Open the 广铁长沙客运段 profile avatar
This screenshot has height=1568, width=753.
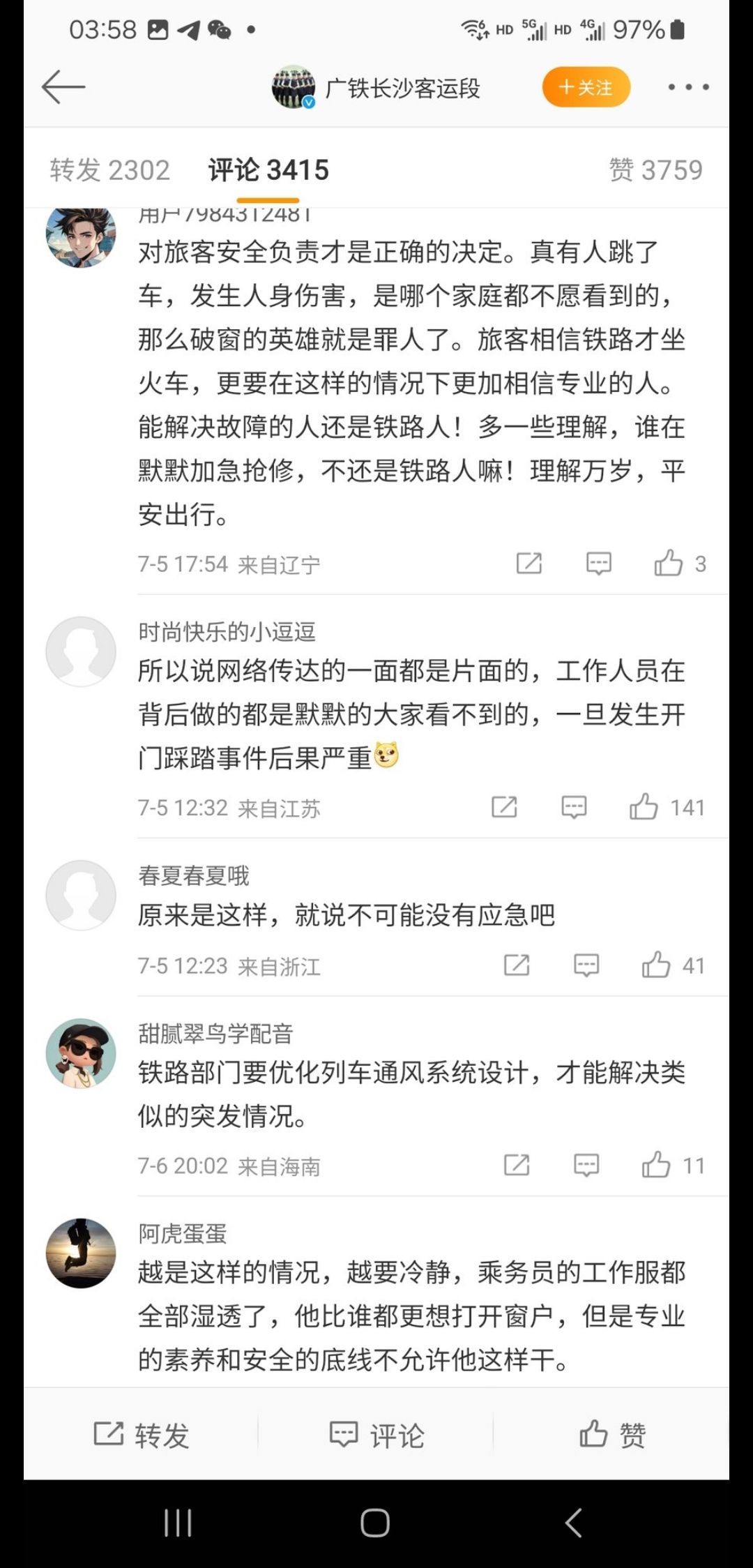294,87
